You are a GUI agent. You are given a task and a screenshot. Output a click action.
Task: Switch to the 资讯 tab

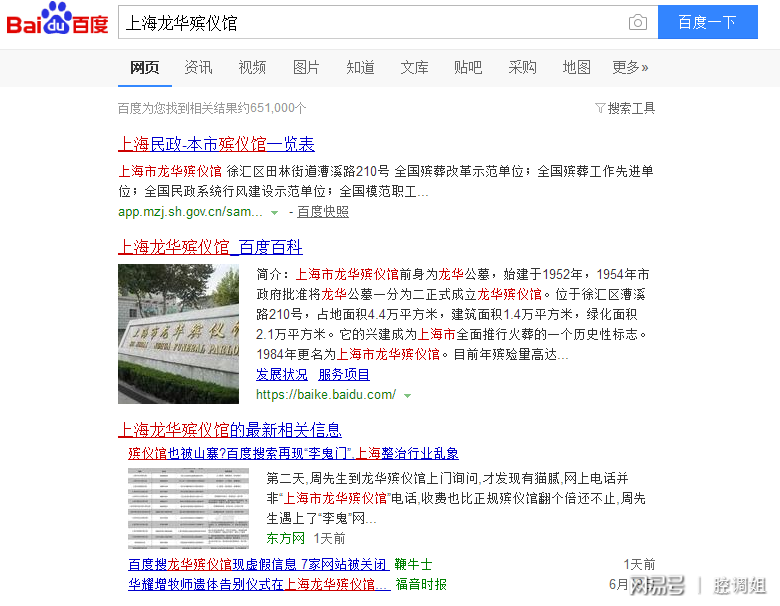198,67
